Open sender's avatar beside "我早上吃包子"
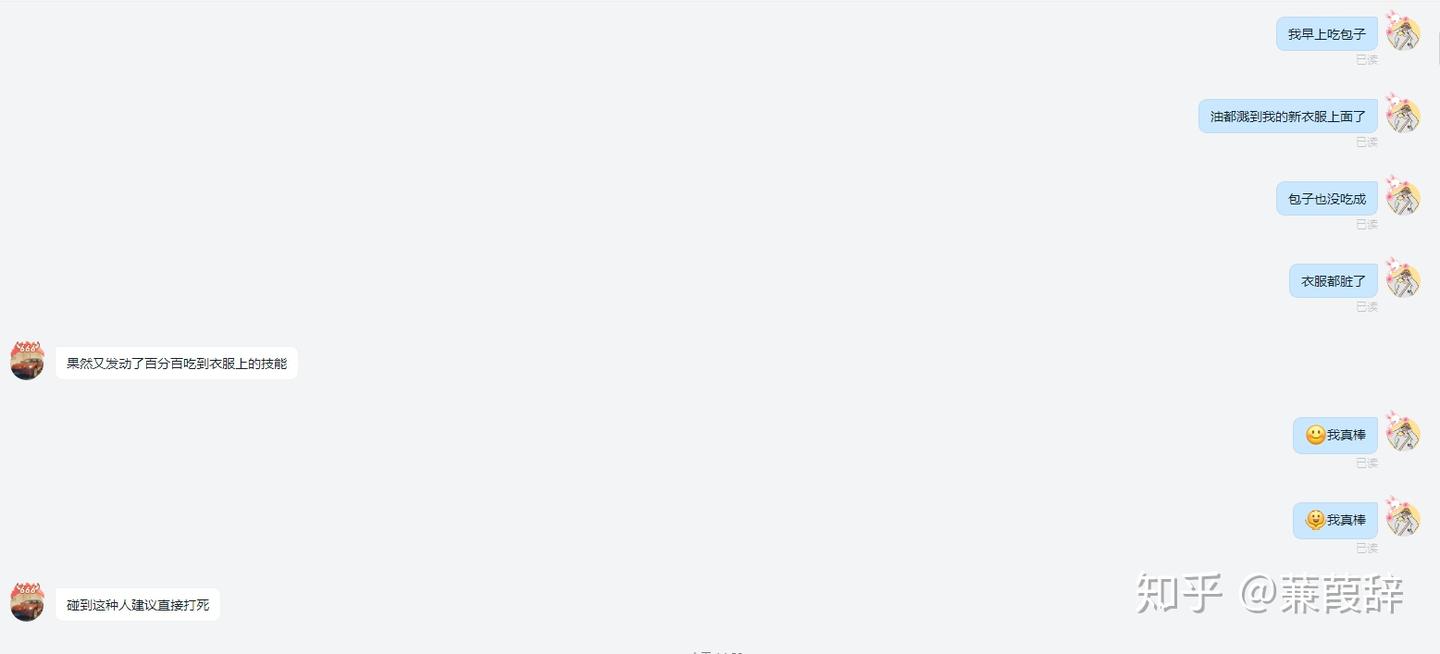 (x=1402, y=32)
